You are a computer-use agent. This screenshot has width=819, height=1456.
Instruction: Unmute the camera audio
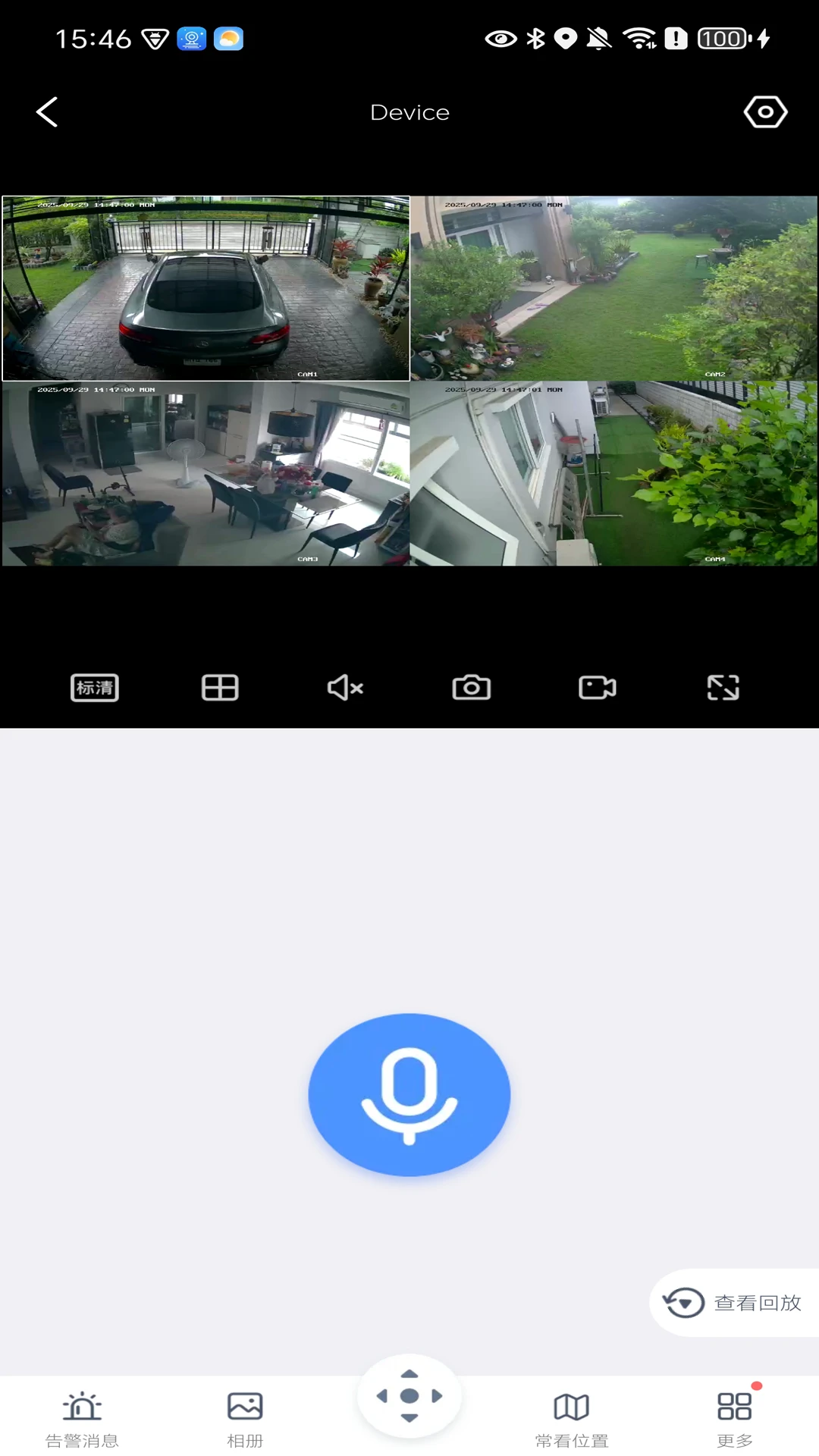(x=345, y=688)
